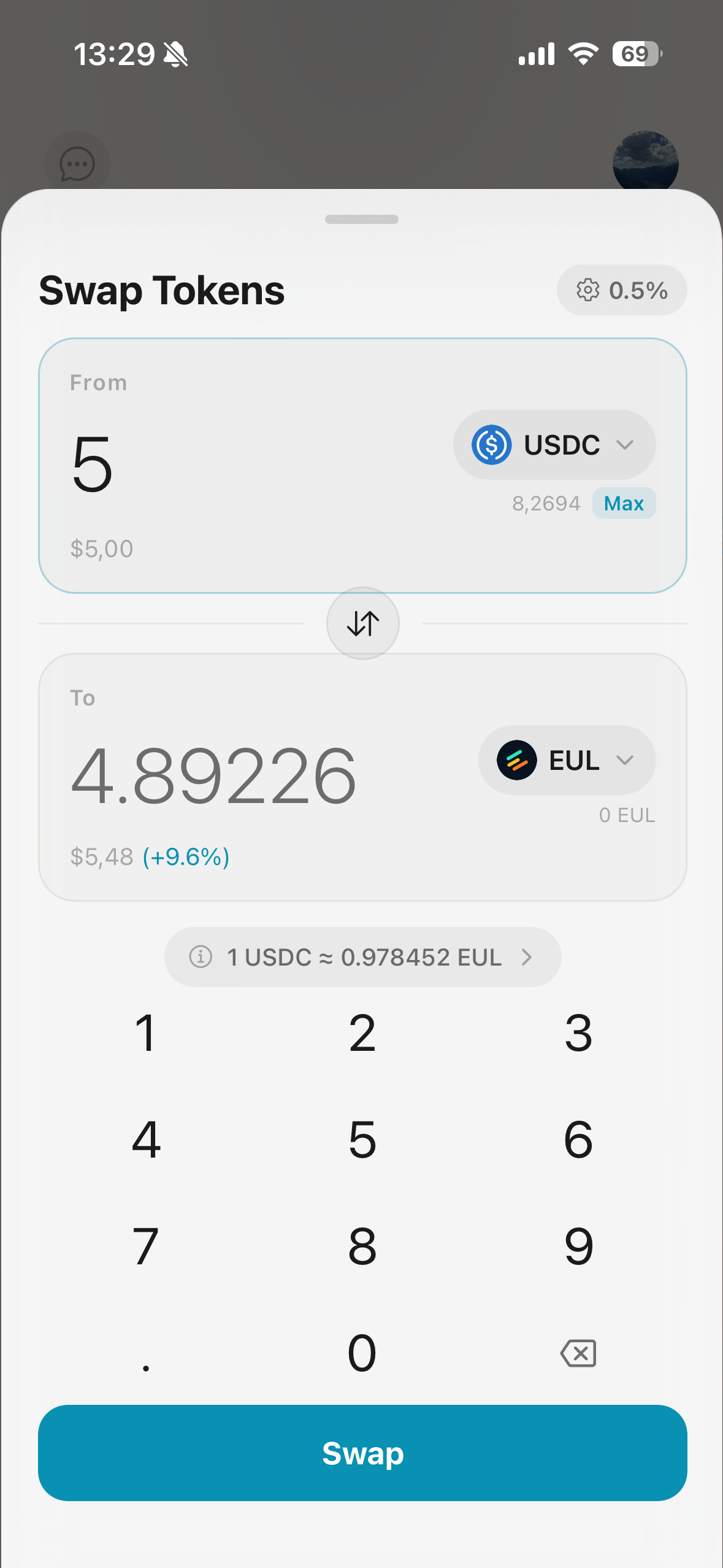Tap Max to use full USDC balance
Viewport: 723px width, 1568px height.
pos(623,504)
